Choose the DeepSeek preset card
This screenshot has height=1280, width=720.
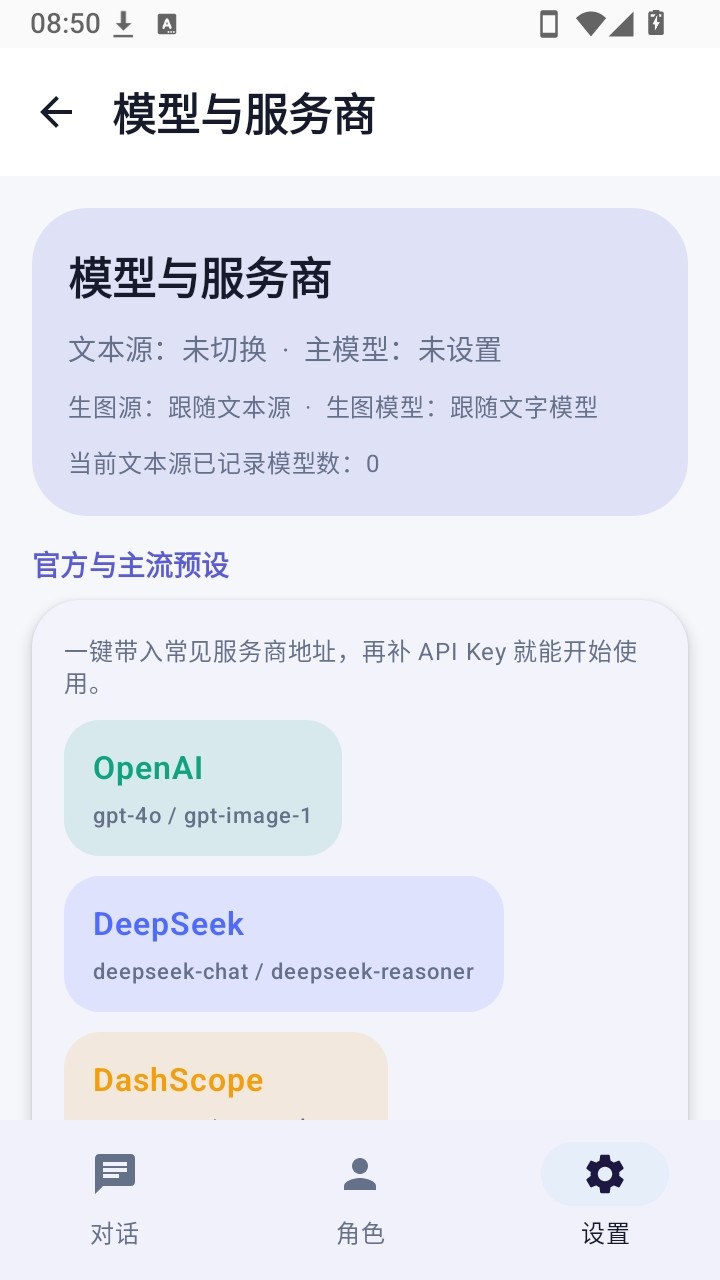coord(284,944)
